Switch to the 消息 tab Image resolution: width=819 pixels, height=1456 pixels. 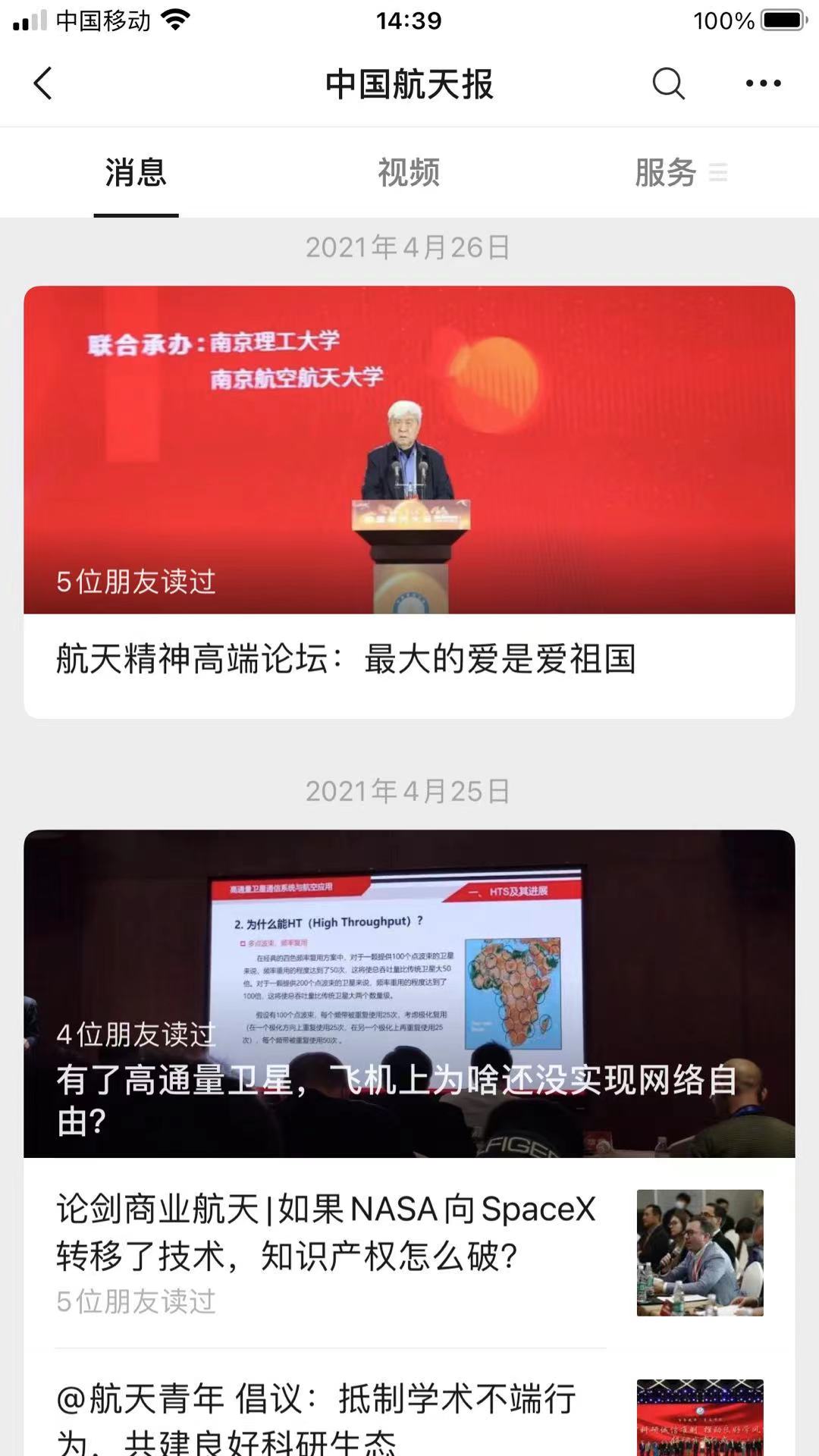click(136, 173)
